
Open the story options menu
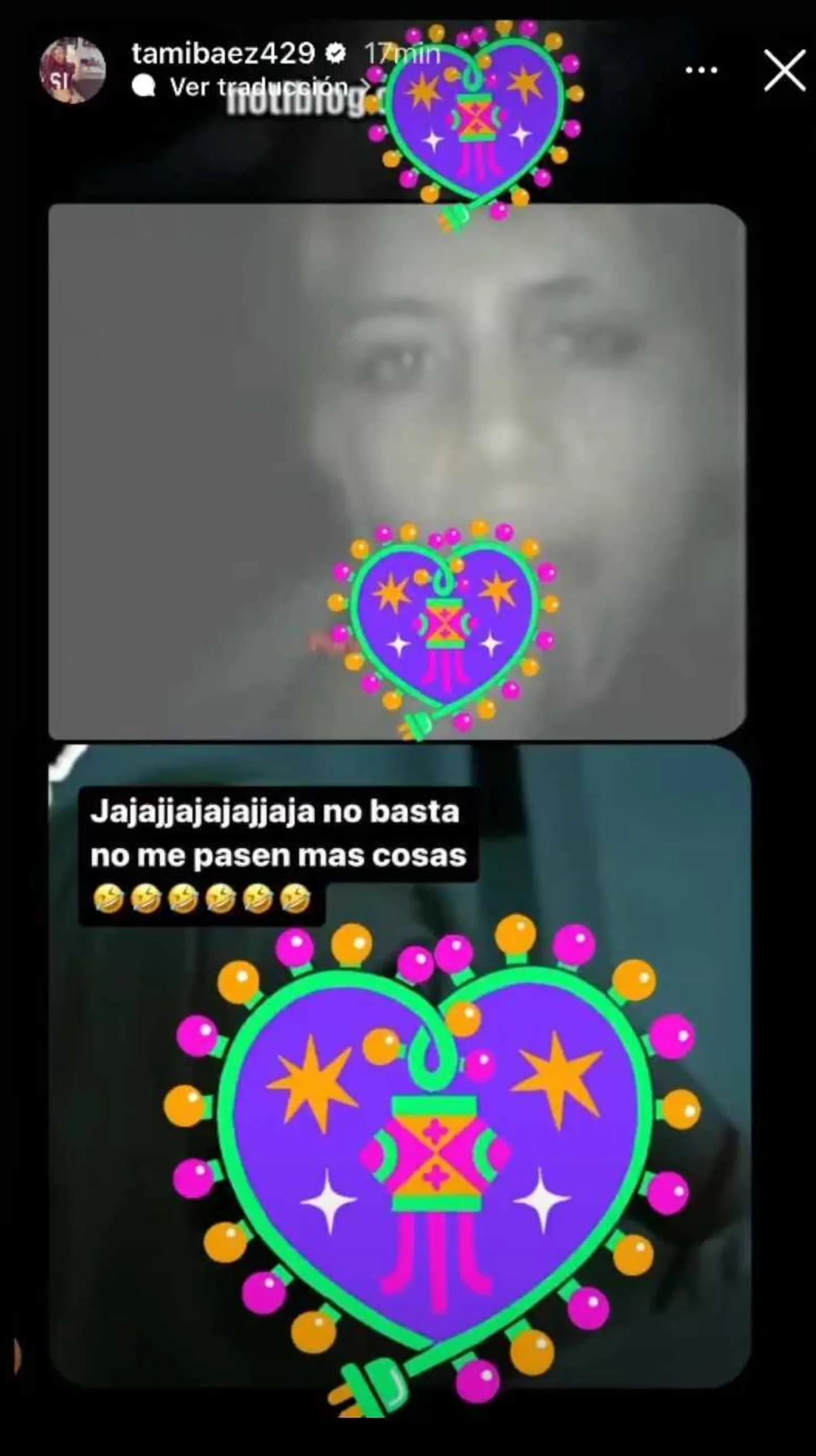701,70
